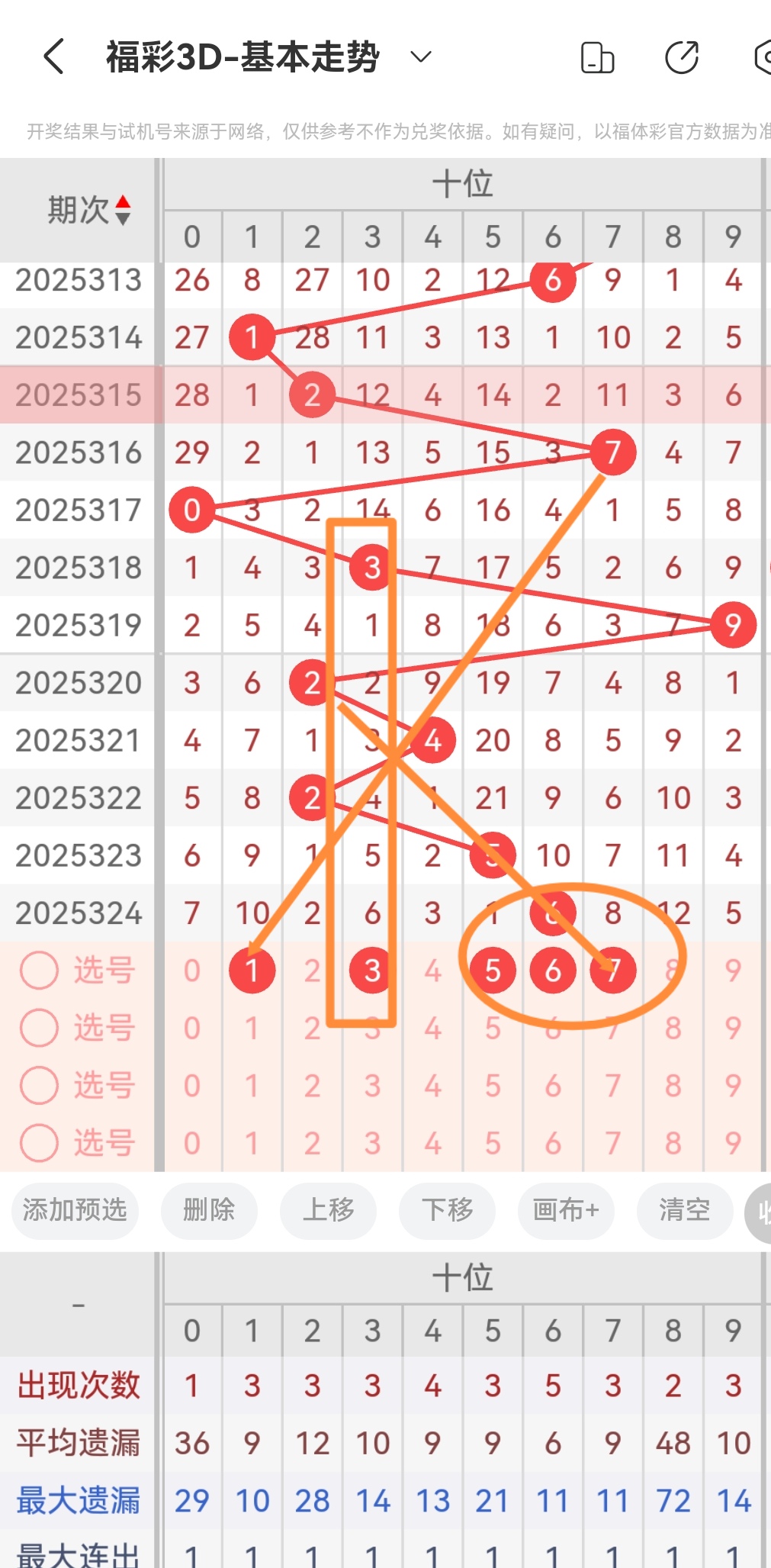Tap the back arrow icon
The width and height of the screenshot is (771, 1568).
[x=53, y=56]
